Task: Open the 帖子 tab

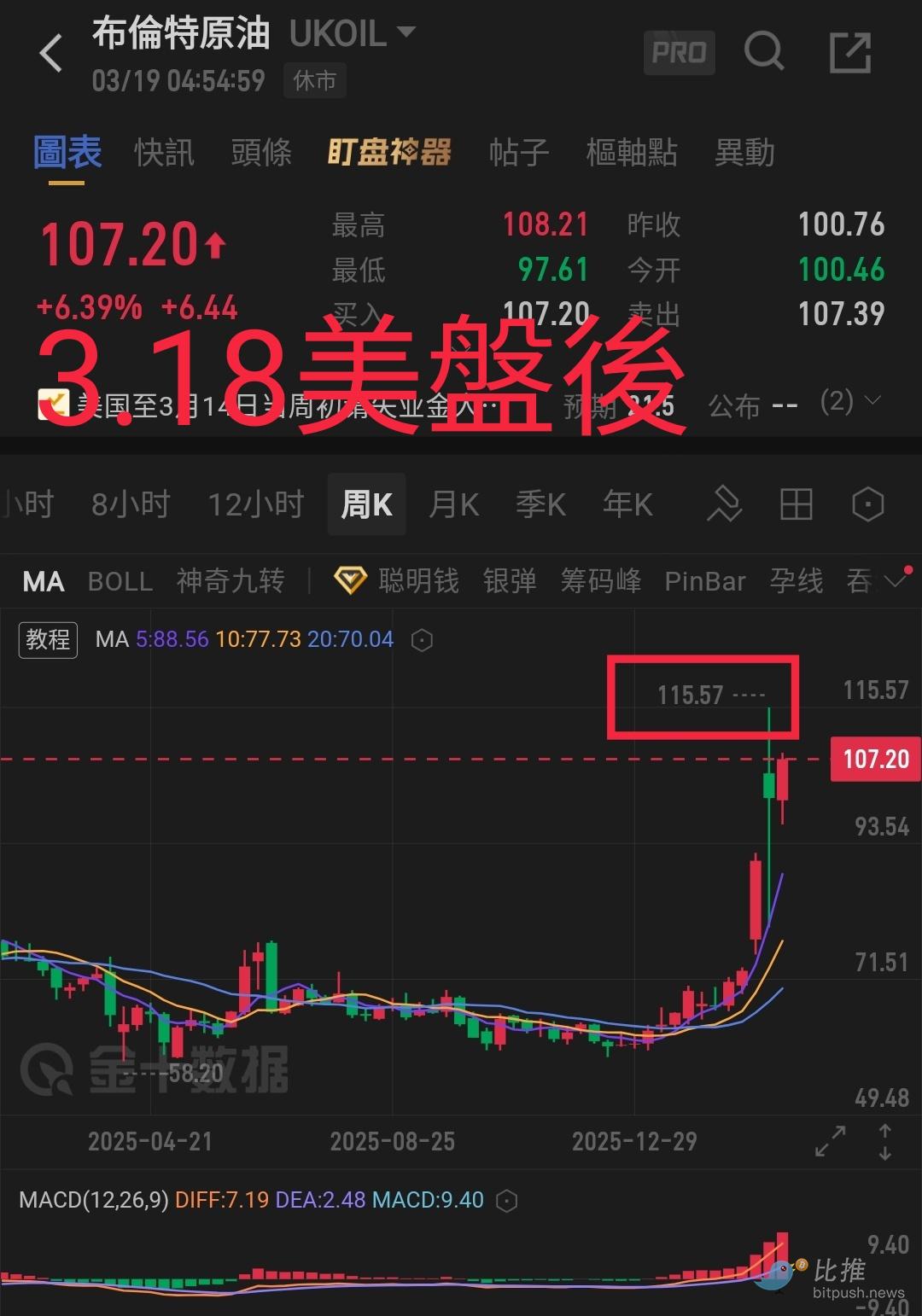Action: (518, 153)
